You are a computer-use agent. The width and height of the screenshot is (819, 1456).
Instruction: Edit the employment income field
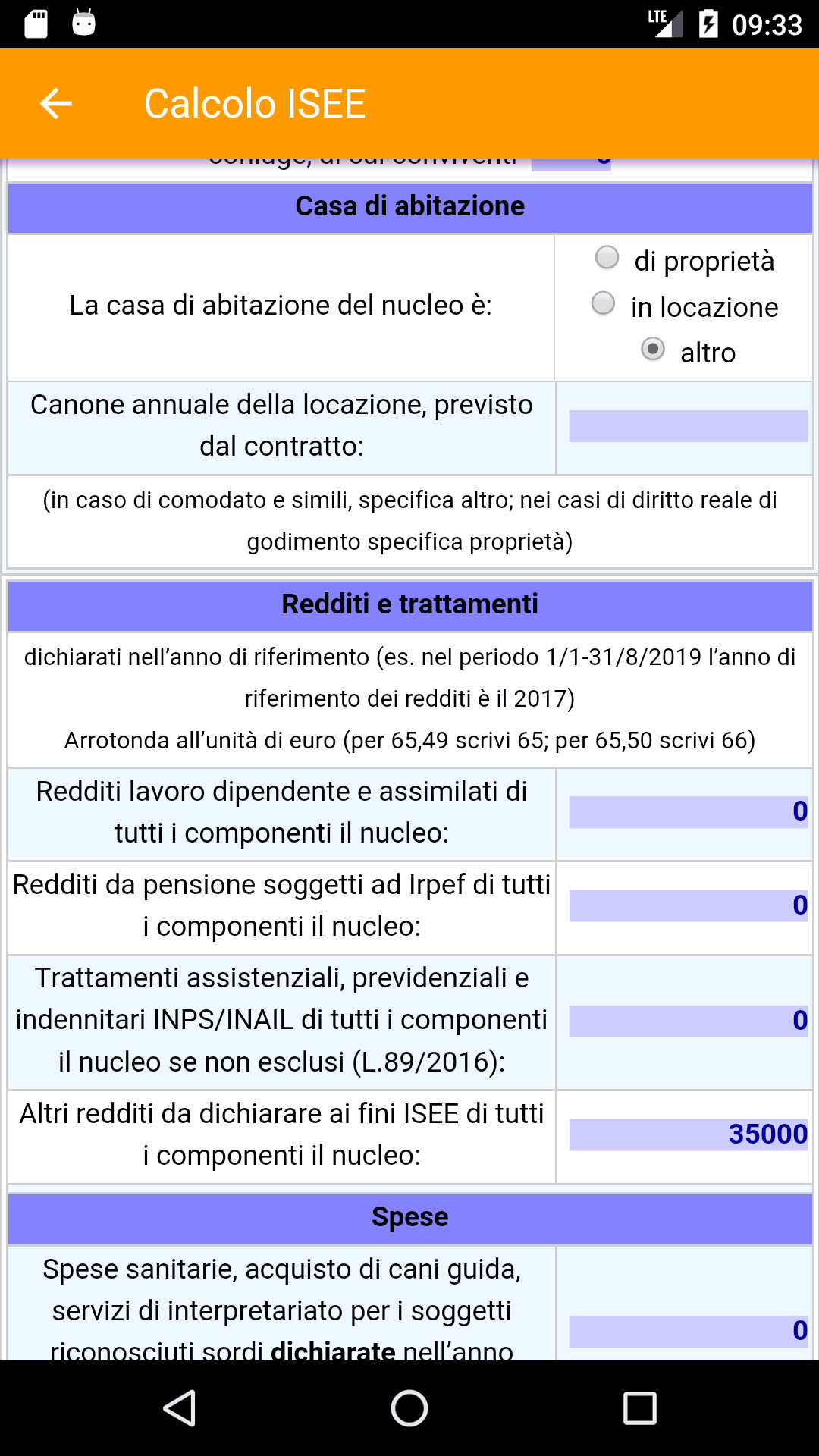688,812
